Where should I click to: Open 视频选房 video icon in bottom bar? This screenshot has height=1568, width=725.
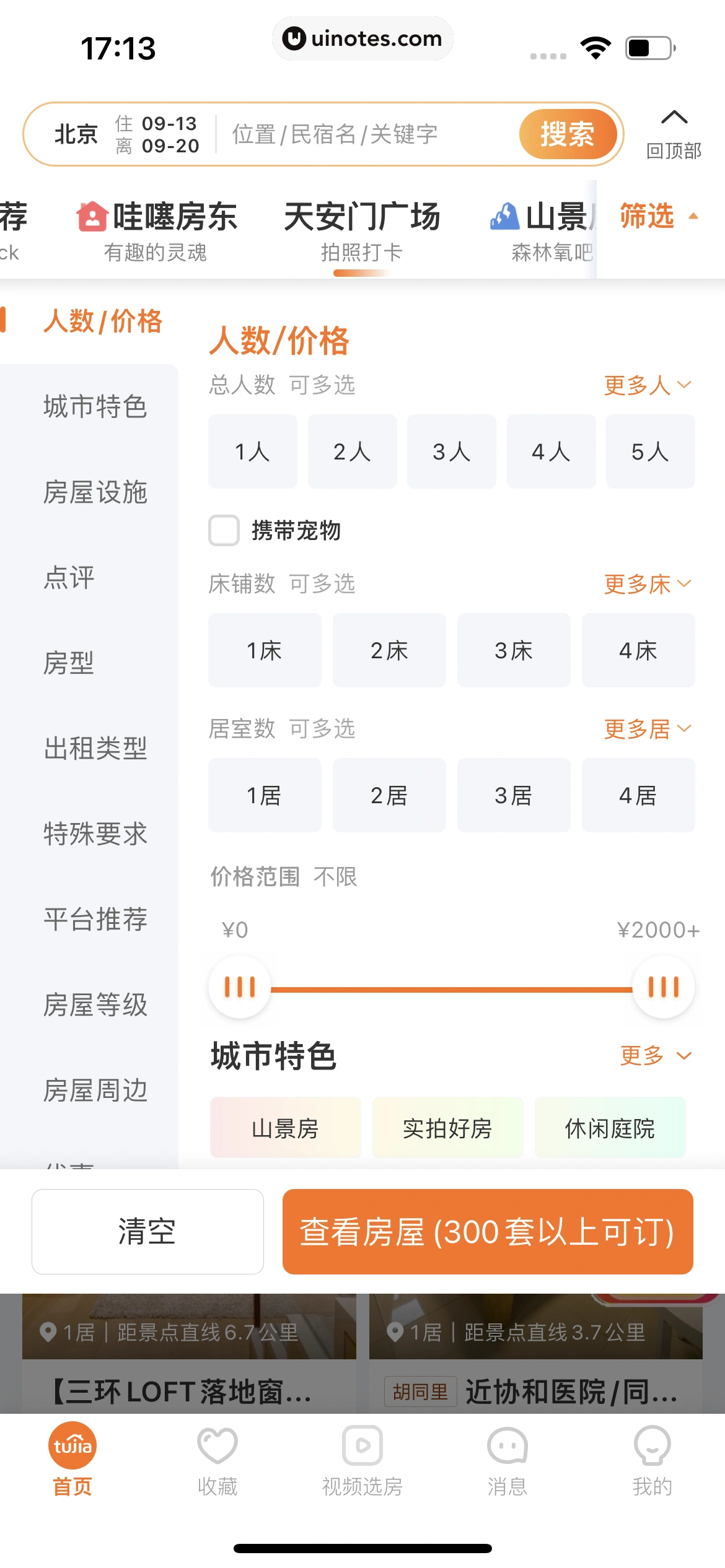[x=362, y=1445]
